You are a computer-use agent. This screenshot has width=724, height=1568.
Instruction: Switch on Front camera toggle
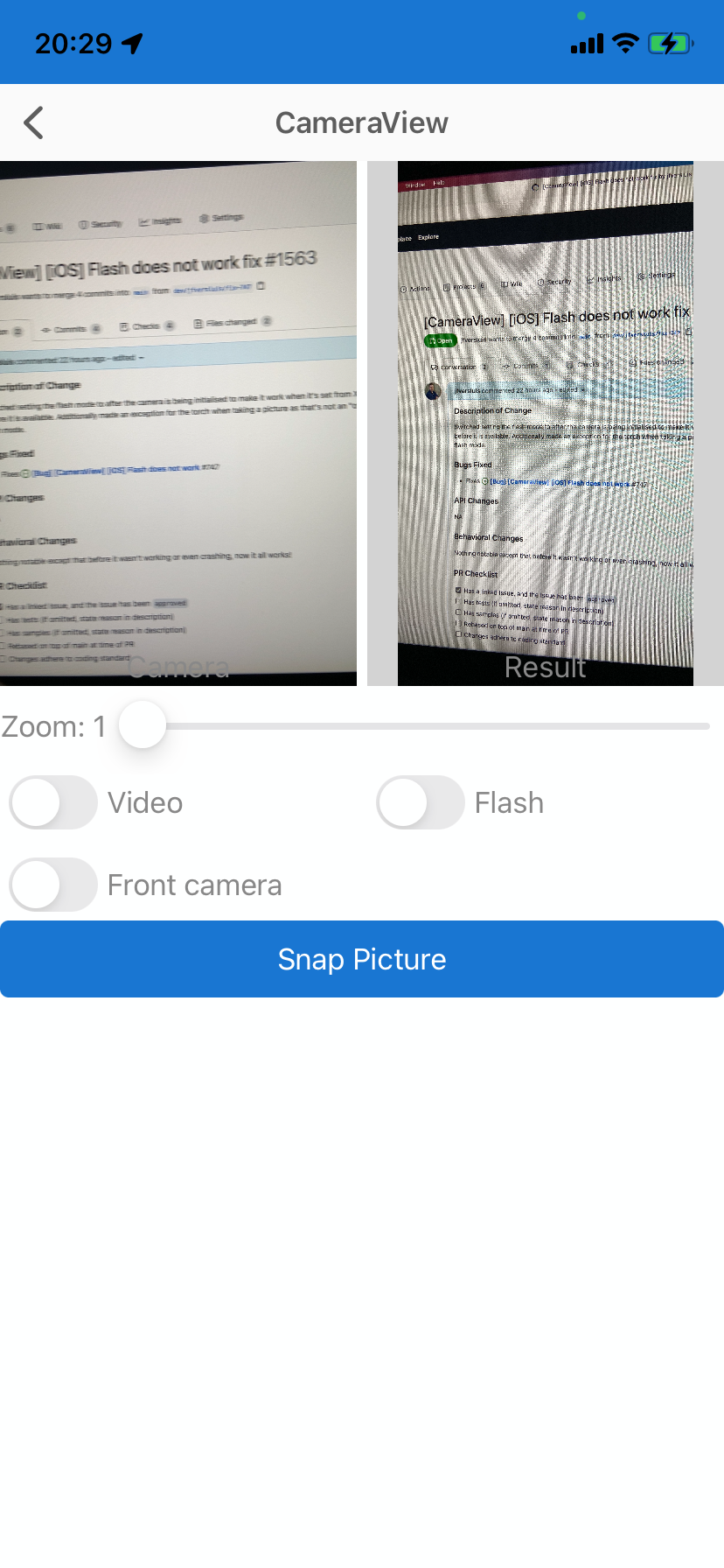coord(53,885)
